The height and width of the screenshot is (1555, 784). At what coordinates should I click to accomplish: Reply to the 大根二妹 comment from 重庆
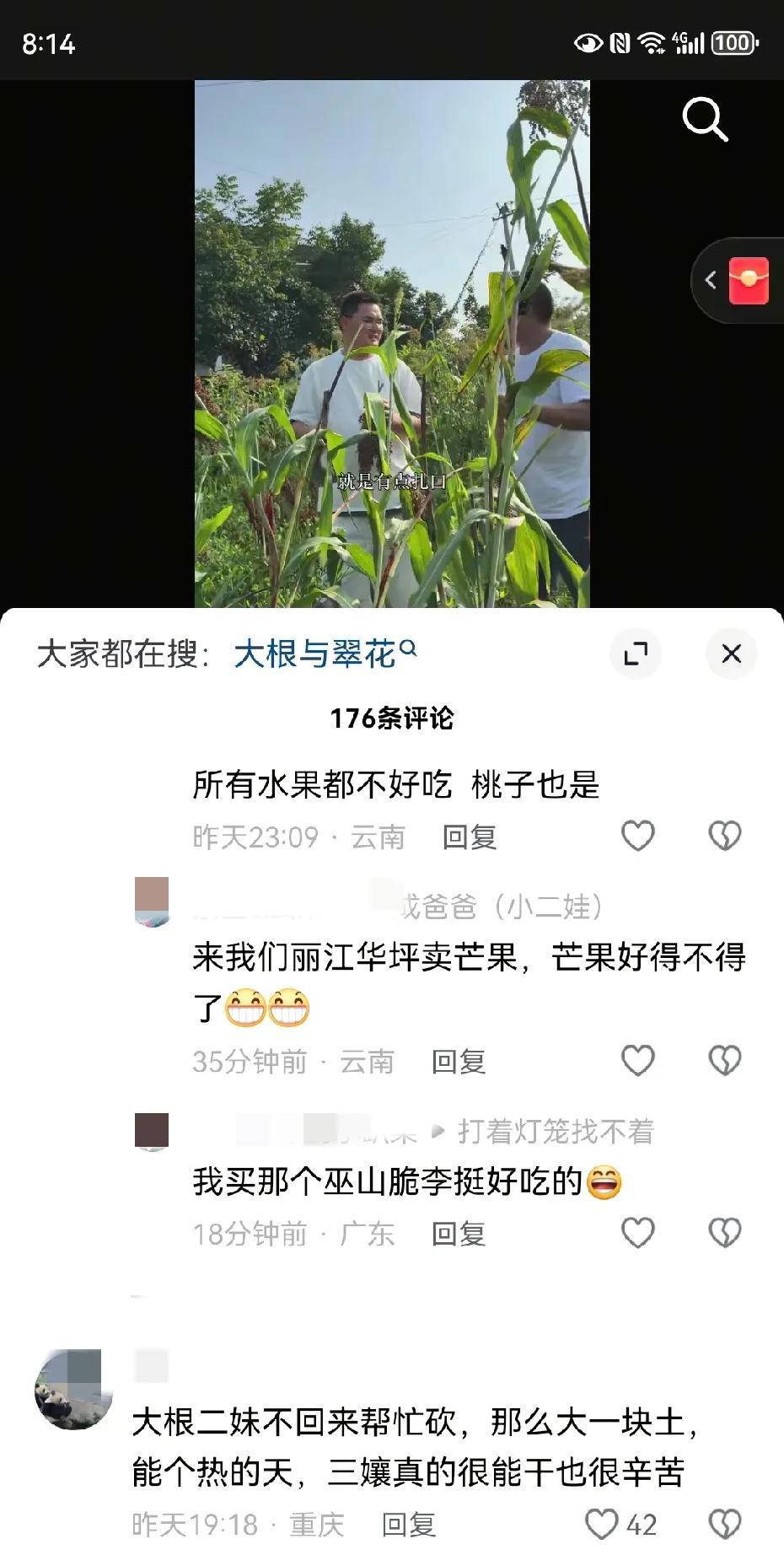pyautogui.click(x=408, y=1525)
